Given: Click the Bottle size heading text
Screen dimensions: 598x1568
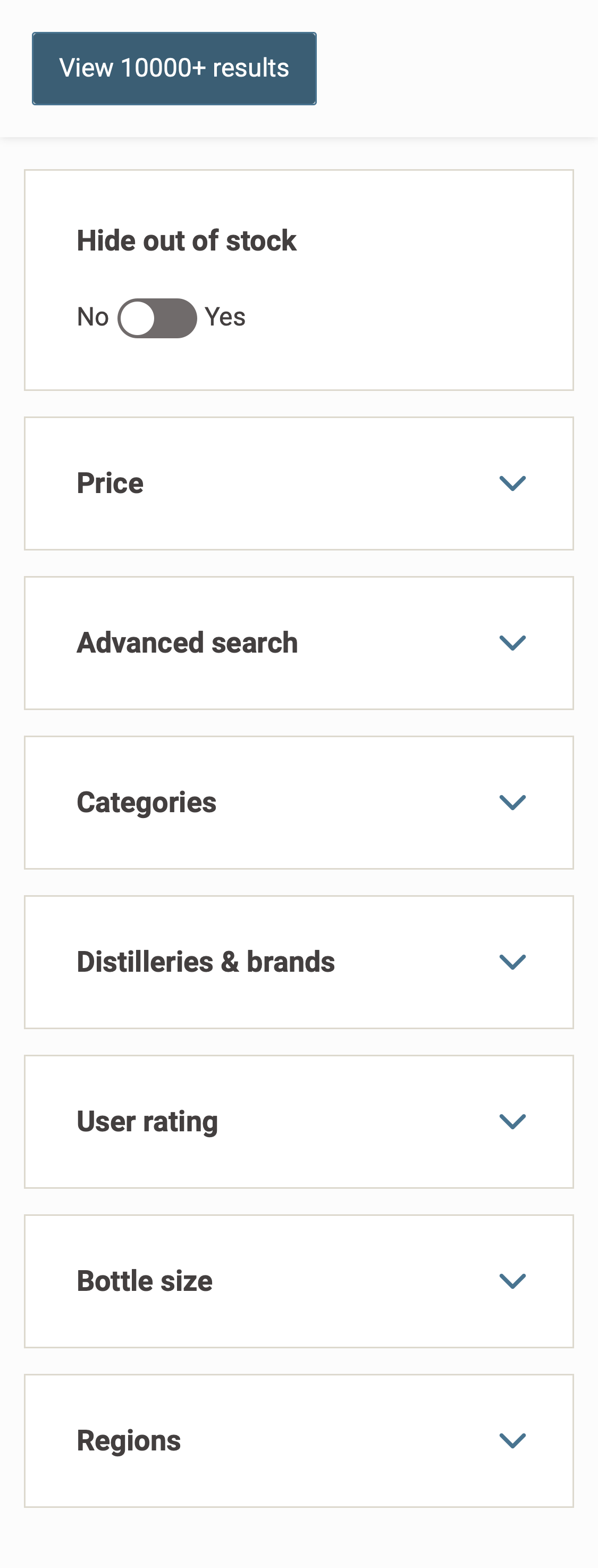Looking at the screenshot, I should click(x=144, y=1281).
